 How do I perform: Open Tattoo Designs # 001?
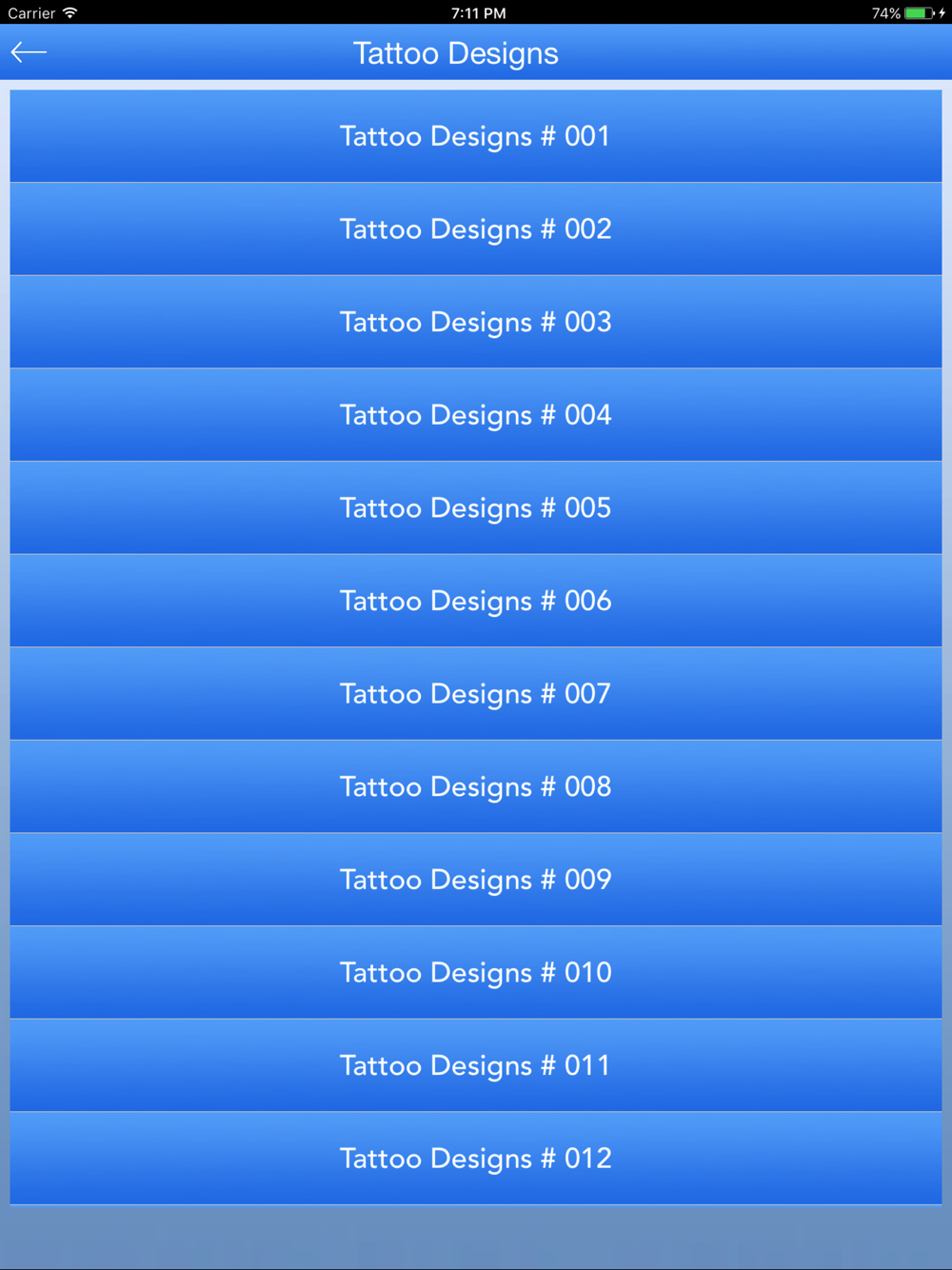476,136
